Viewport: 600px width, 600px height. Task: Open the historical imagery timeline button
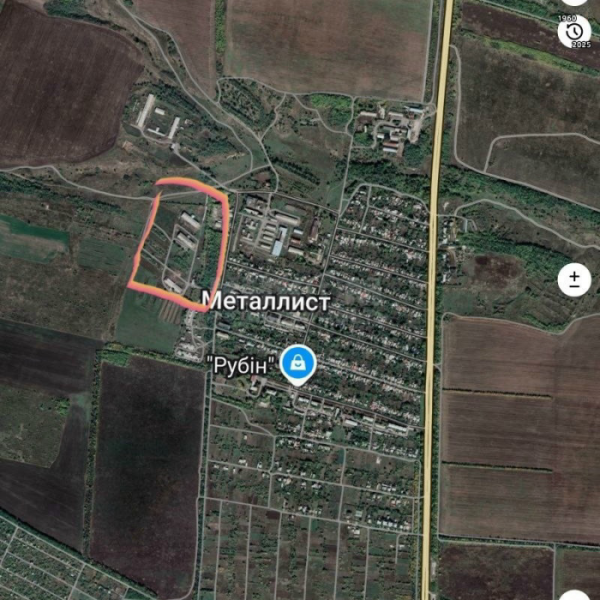coord(574,33)
